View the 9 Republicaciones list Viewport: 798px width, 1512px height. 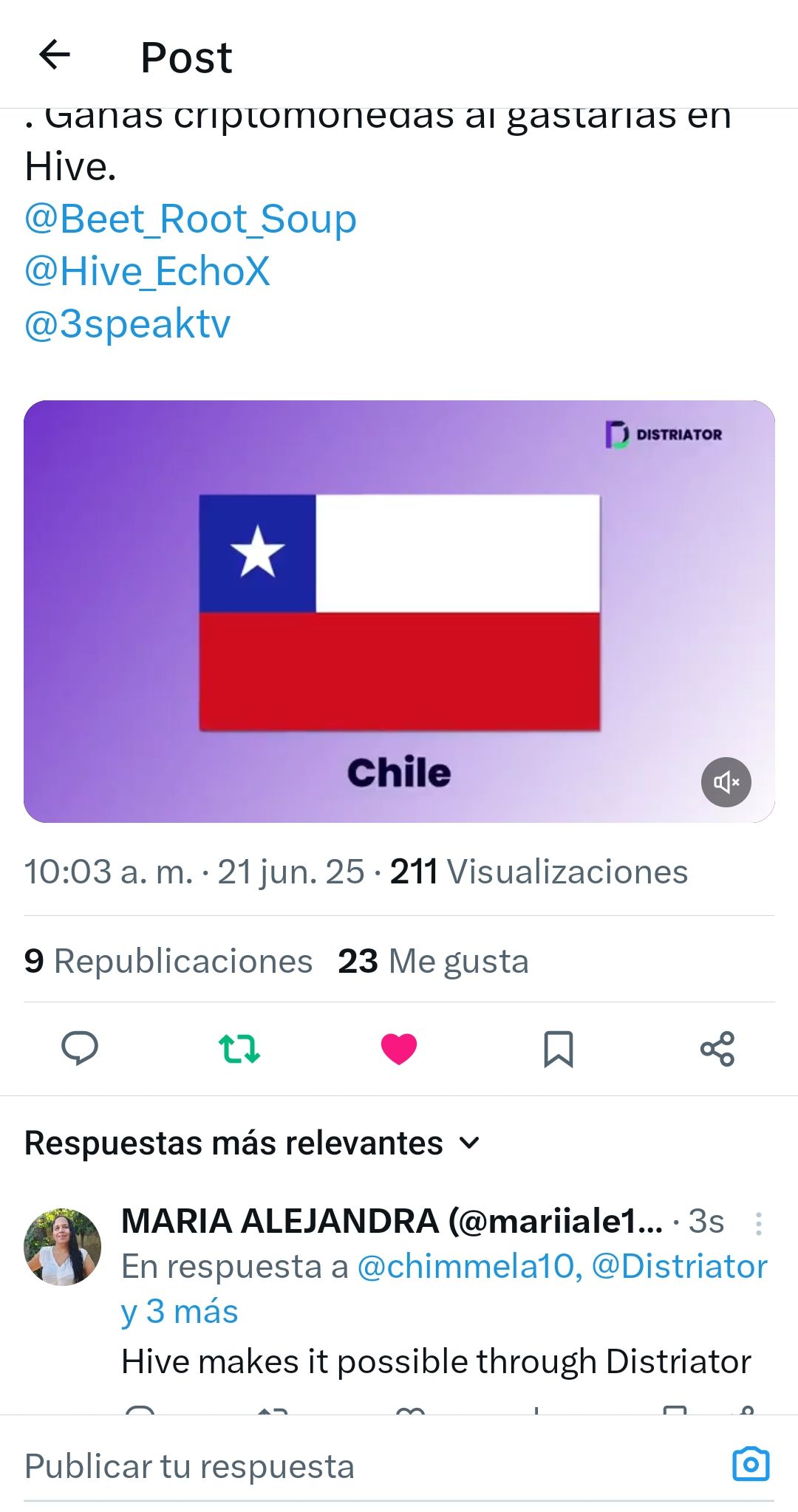tap(168, 961)
